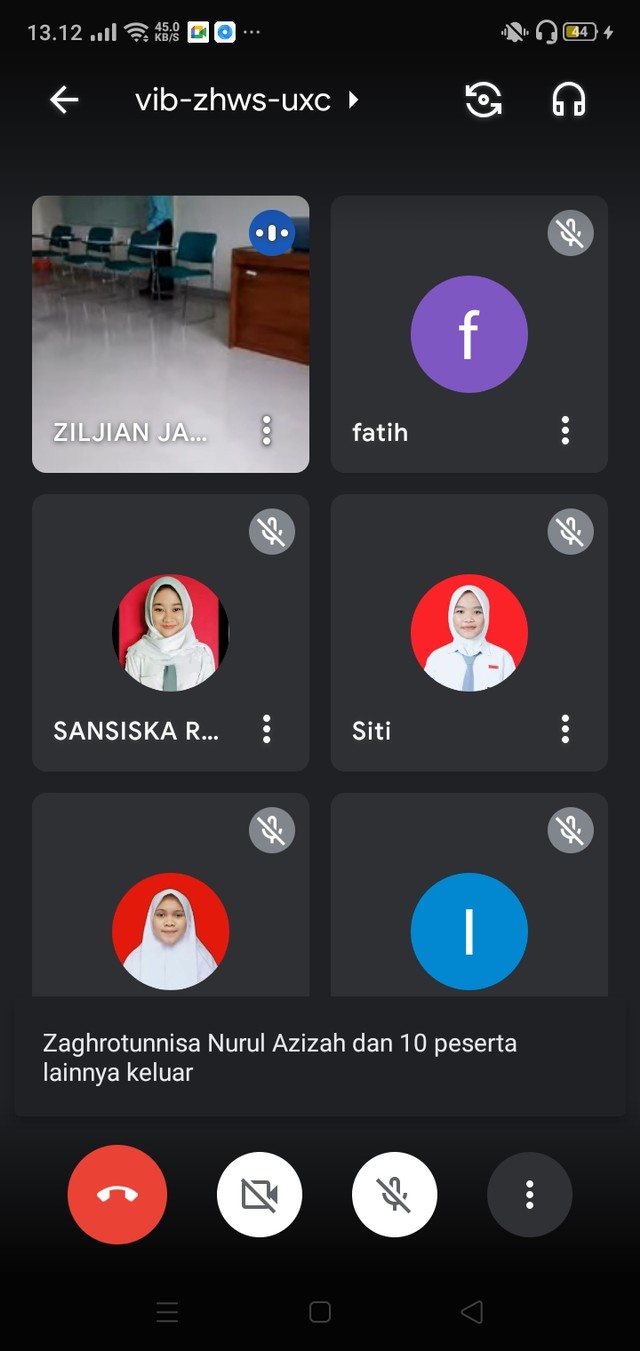Open the three-dot menu on Siti's tile
Screen dimensions: 640x1351
[x=565, y=729]
